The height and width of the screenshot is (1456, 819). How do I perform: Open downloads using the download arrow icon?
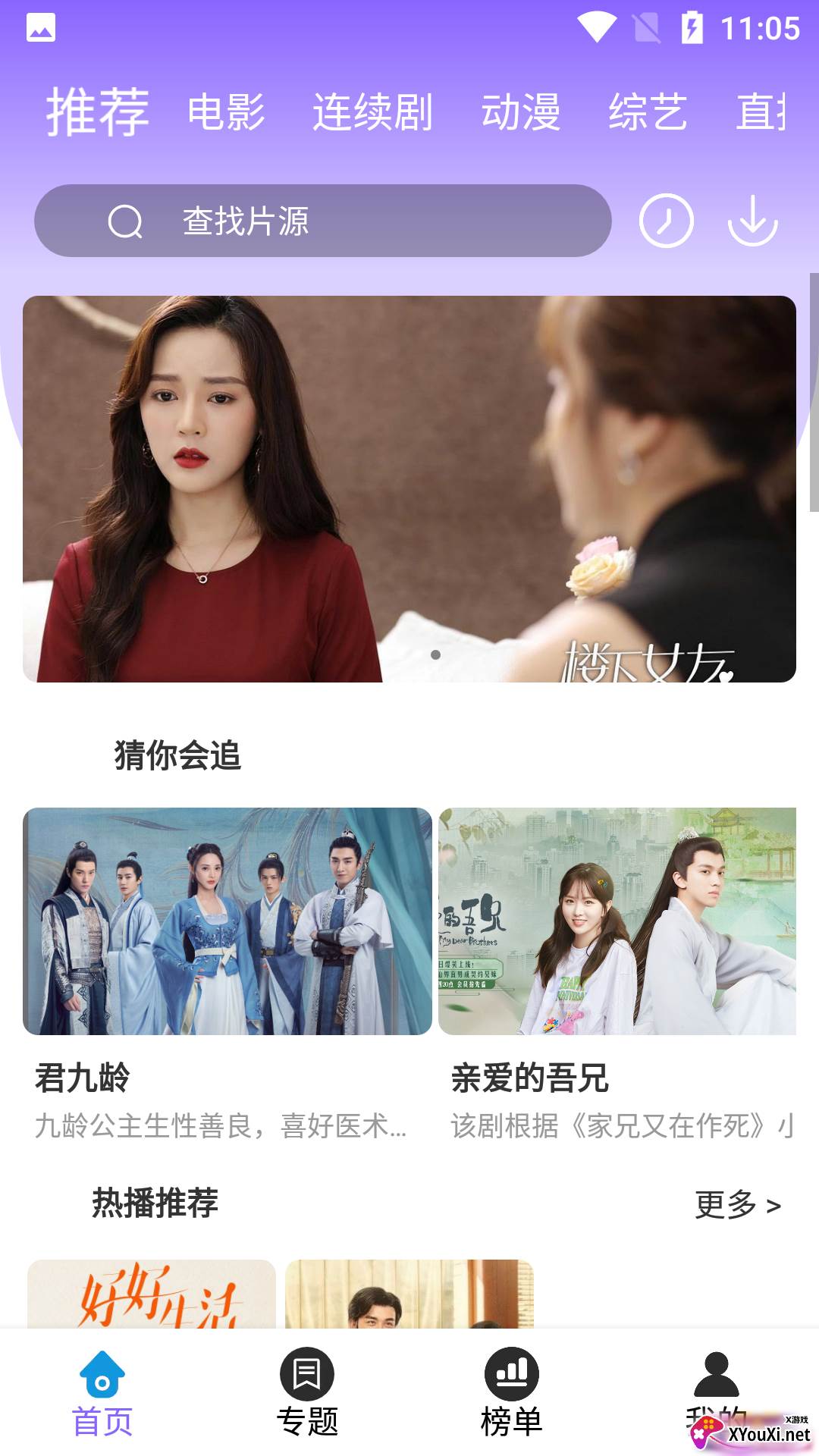point(752,222)
